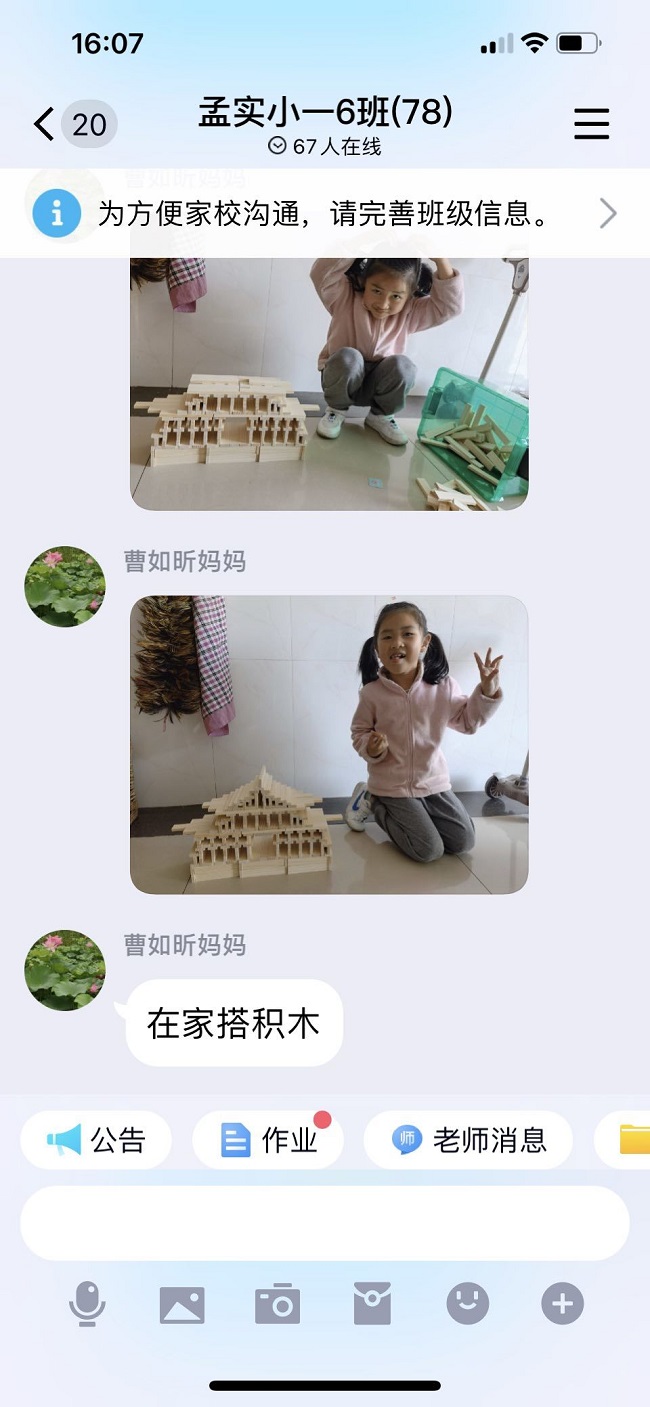
Task: Open 曹如昕妈妈's avatar beside 在家搭积木
Action: click(x=65, y=970)
